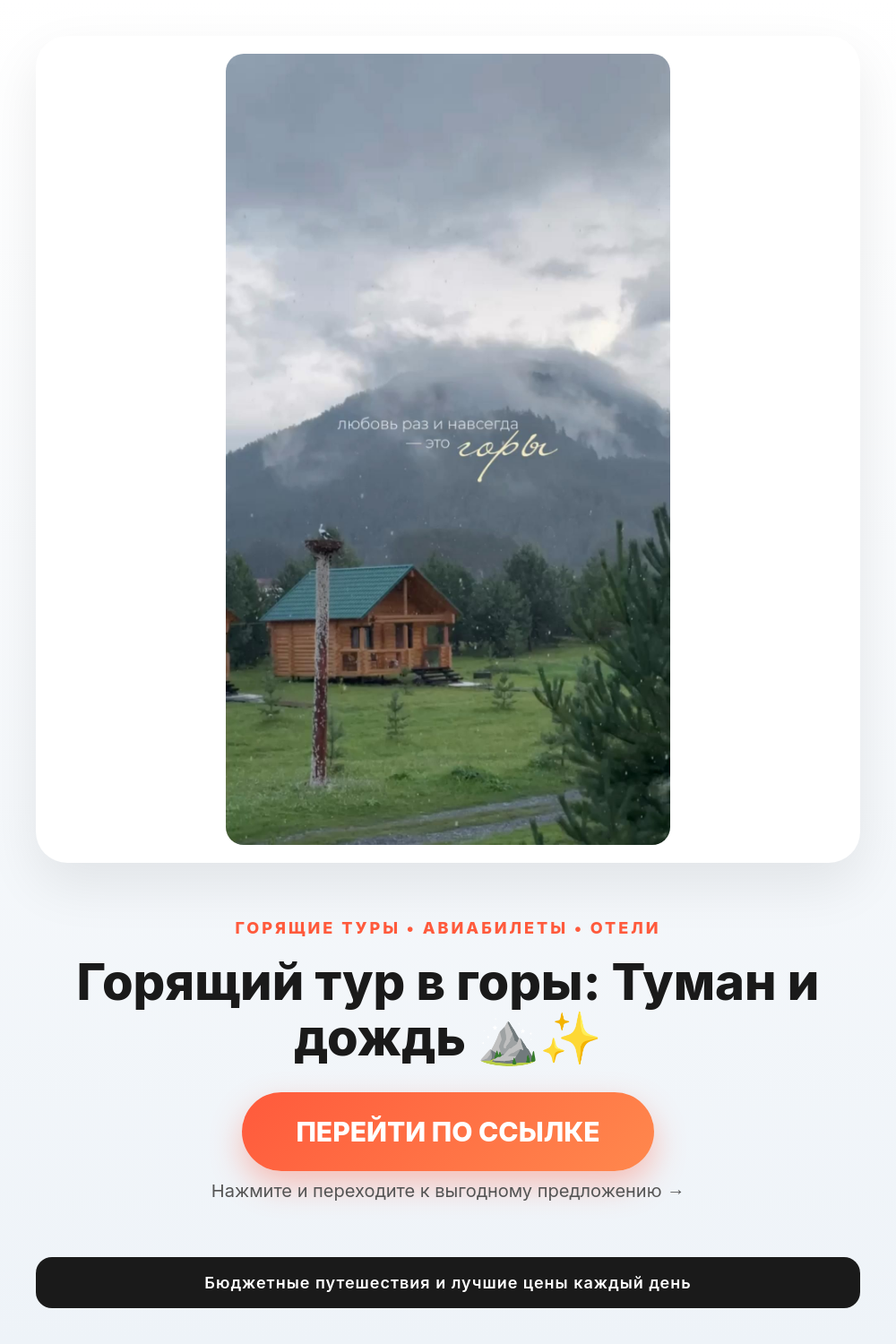Viewport: 896px width, 1344px height.
Task: Open the mountain cabin video preview
Action: [448, 449]
